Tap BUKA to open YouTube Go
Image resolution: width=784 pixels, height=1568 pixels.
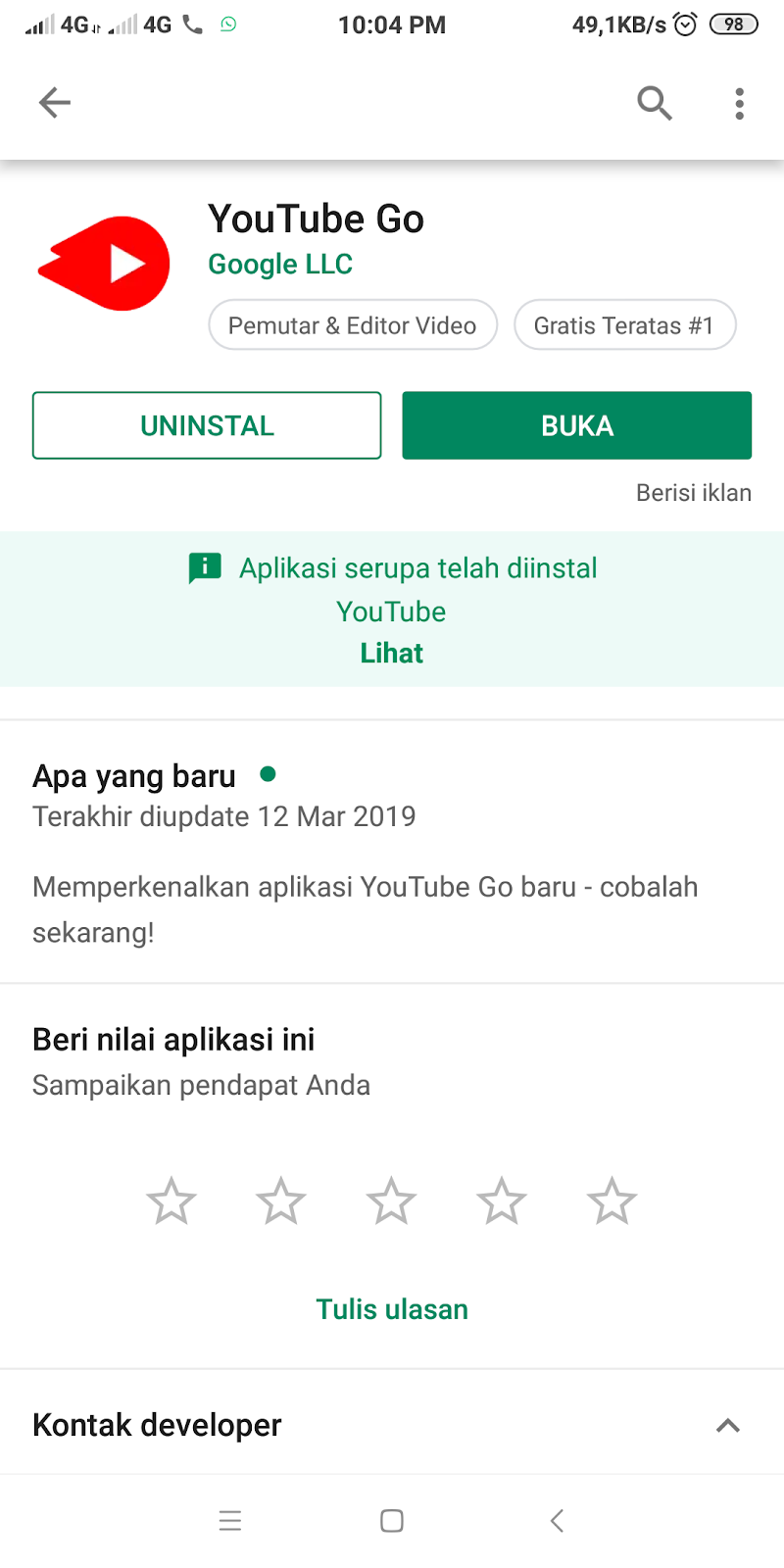point(577,425)
